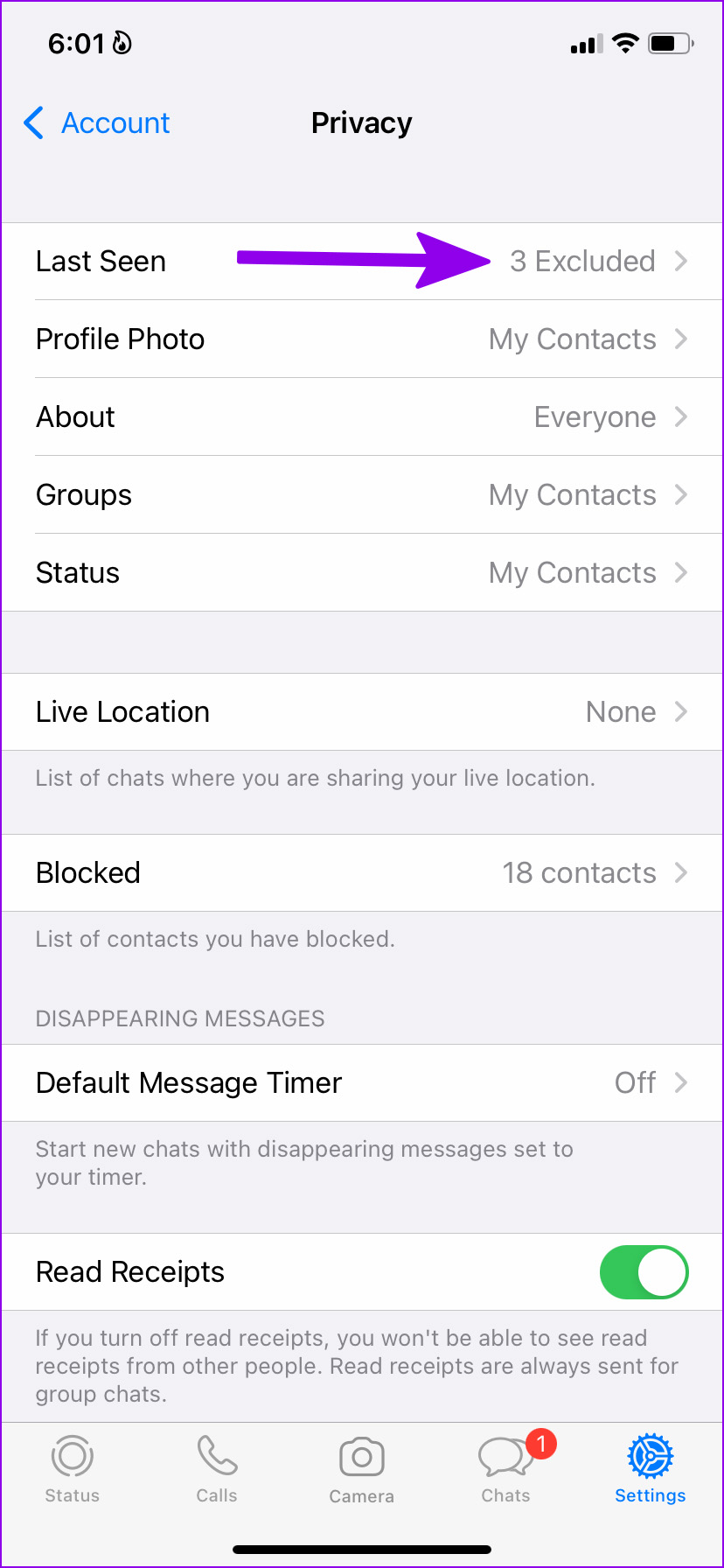This screenshot has height=1568, width=724.
Task: Switch to the Status tab
Action: pyautogui.click(x=73, y=1469)
